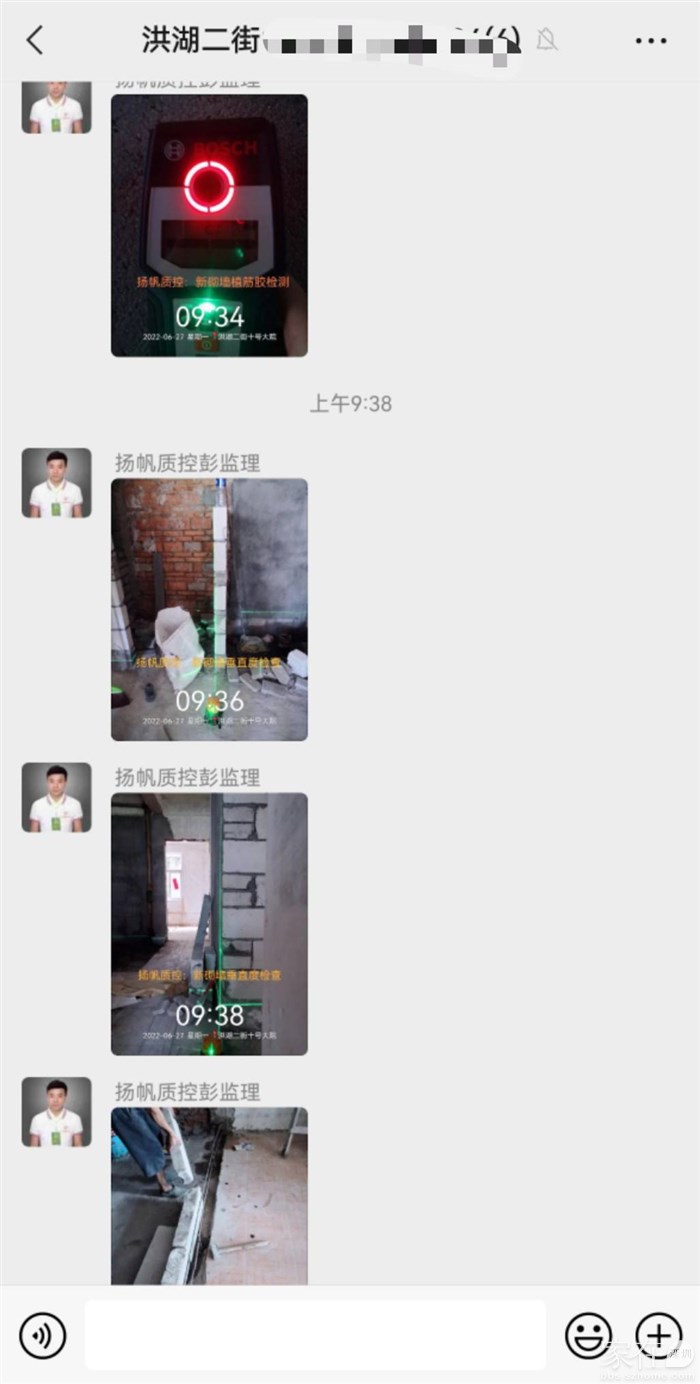View the image timestamped 09:36
Viewport: 700px width, 1384px height.
[x=209, y=609]
